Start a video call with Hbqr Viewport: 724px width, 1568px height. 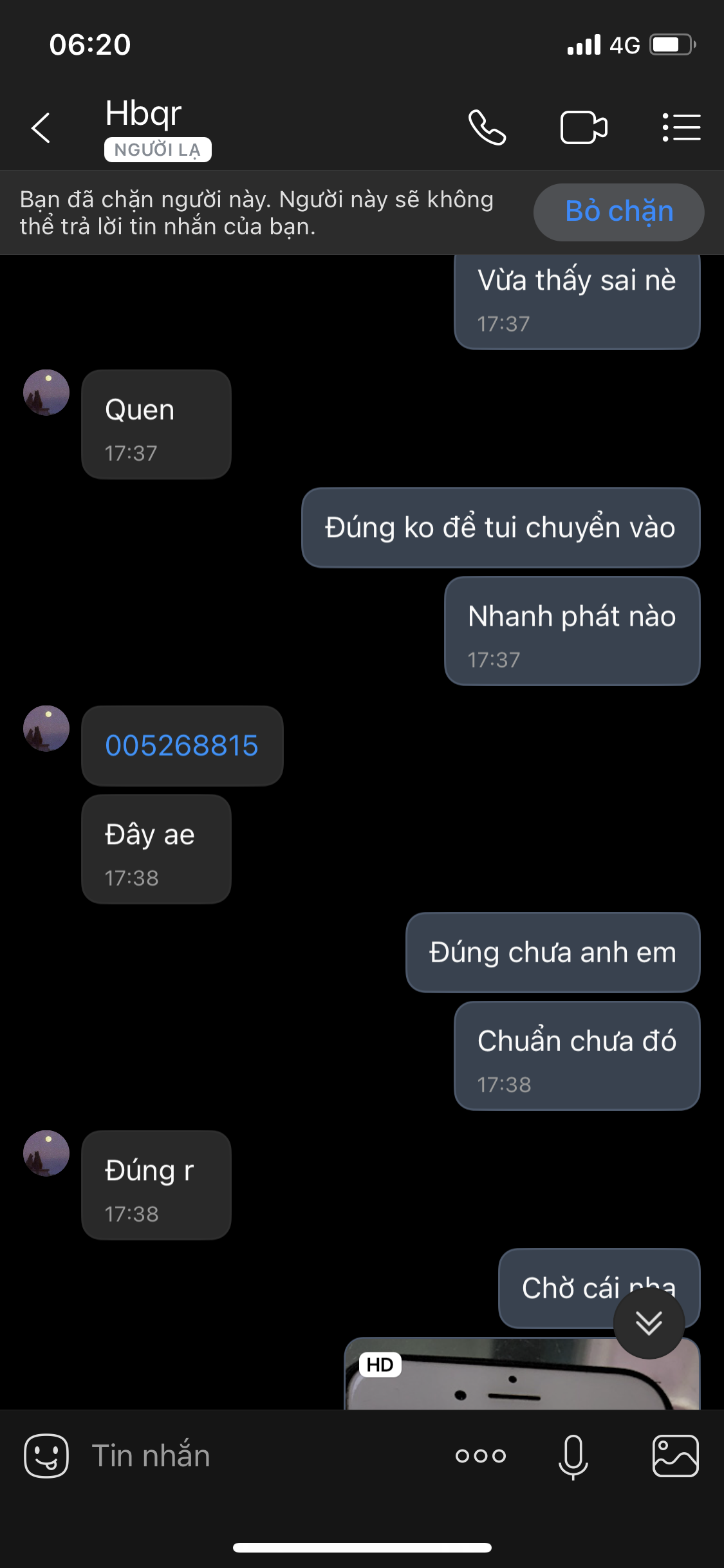[x=583, y=127]
